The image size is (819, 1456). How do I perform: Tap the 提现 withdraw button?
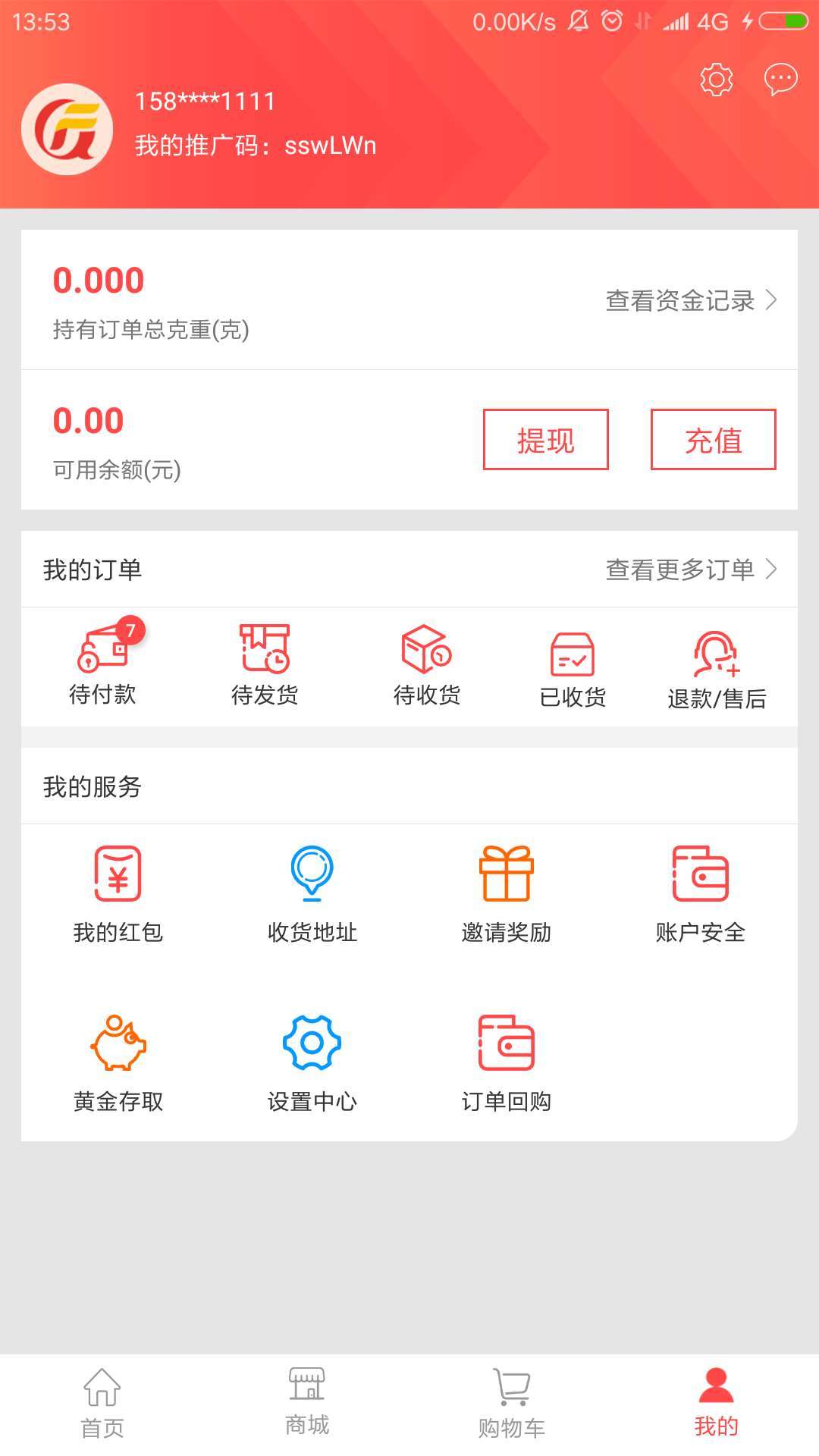[x=546, y=440]
